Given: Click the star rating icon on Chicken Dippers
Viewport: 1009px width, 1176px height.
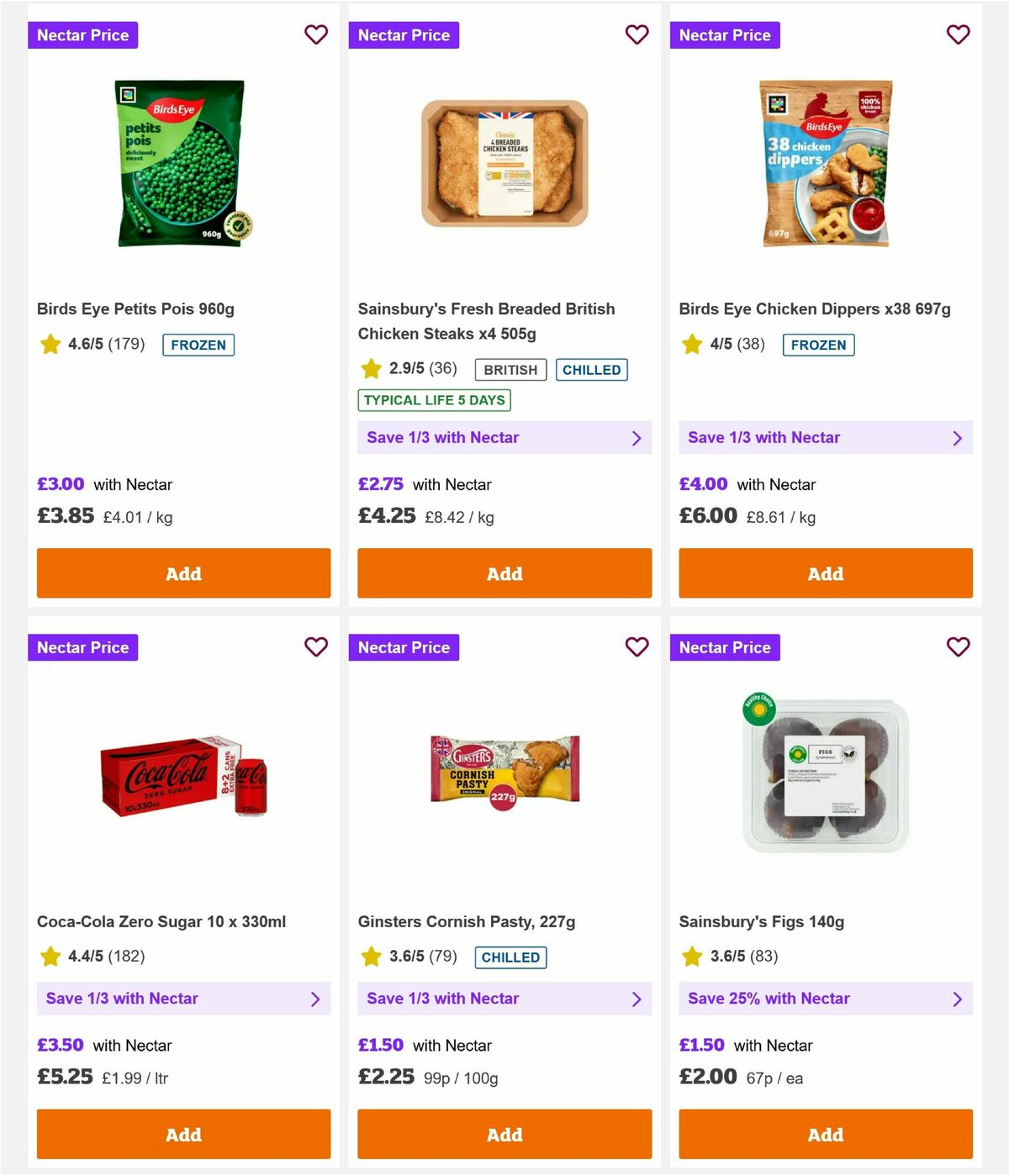Looking at the screenshot, I should (x=692, y=344).
